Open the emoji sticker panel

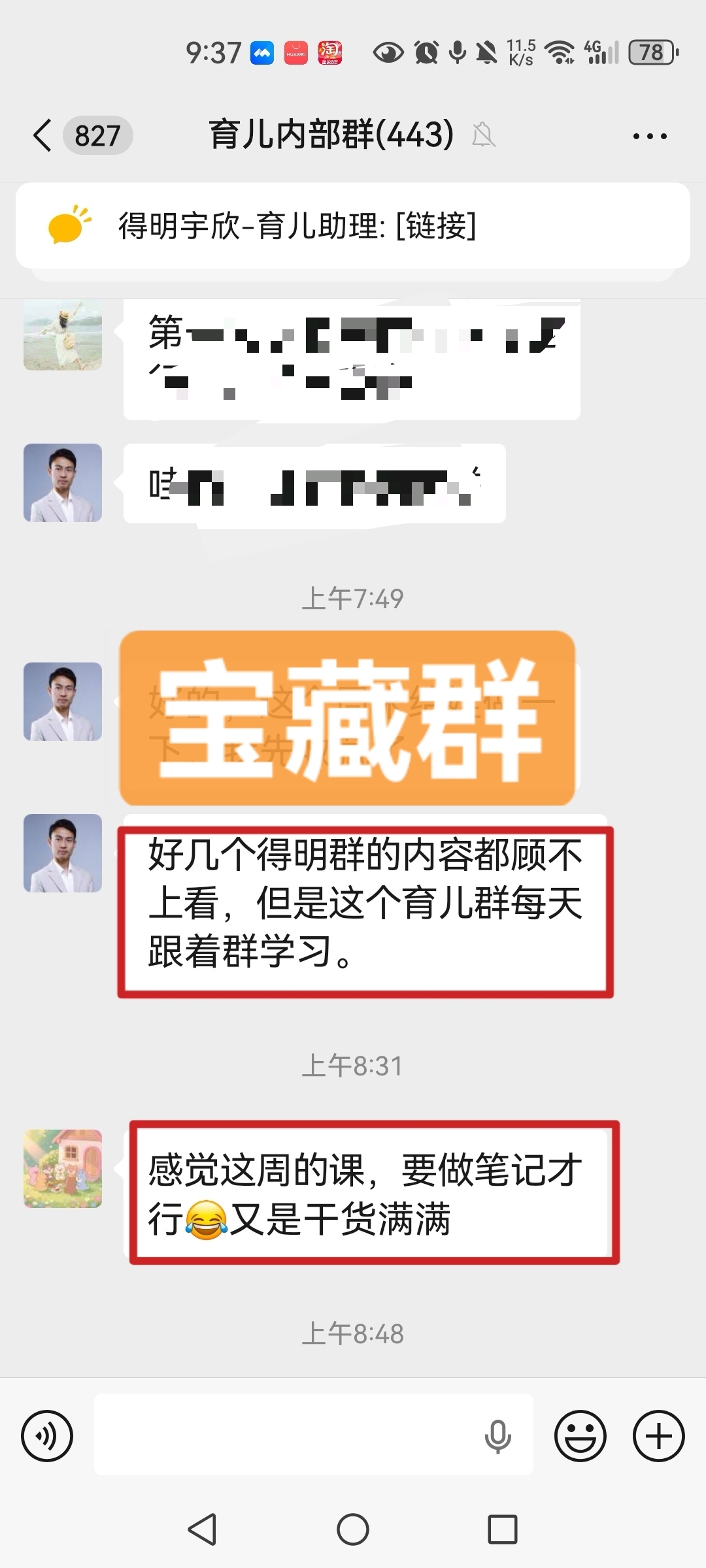(x=580, y=1435)
